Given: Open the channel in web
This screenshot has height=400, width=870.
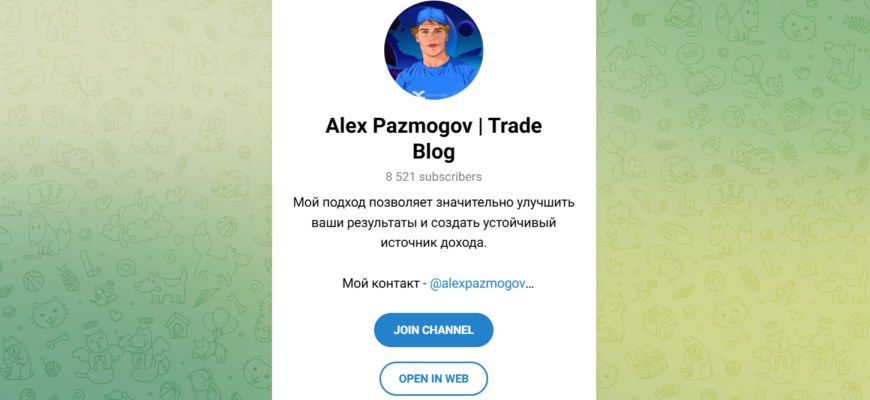Looking at the screenshot, I should (433, 379).
